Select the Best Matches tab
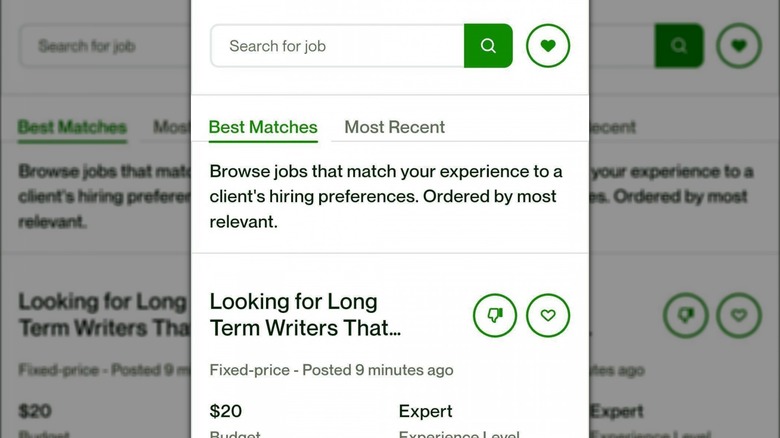The width and height of the screenshot is (780, 438). pos(263,127)
